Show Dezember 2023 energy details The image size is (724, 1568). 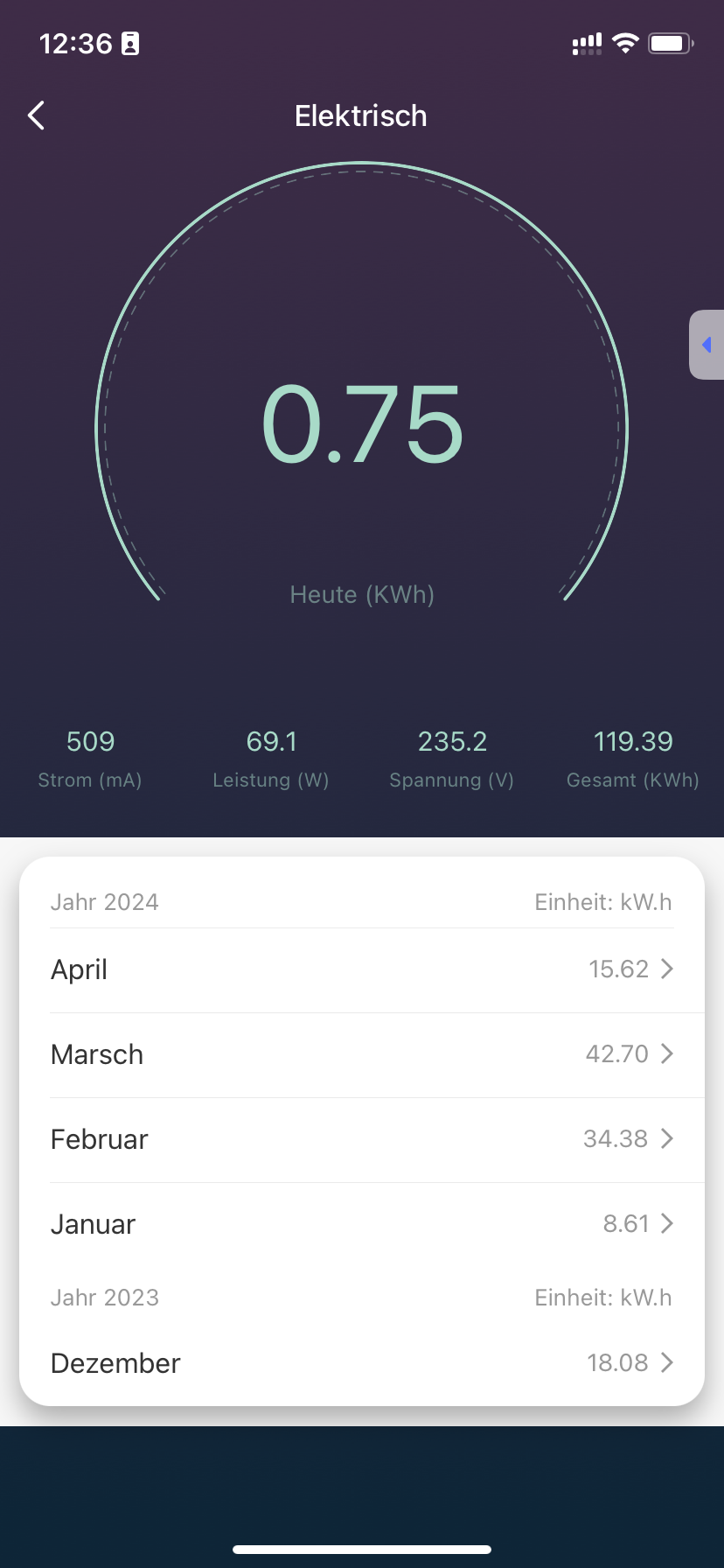362,1363
